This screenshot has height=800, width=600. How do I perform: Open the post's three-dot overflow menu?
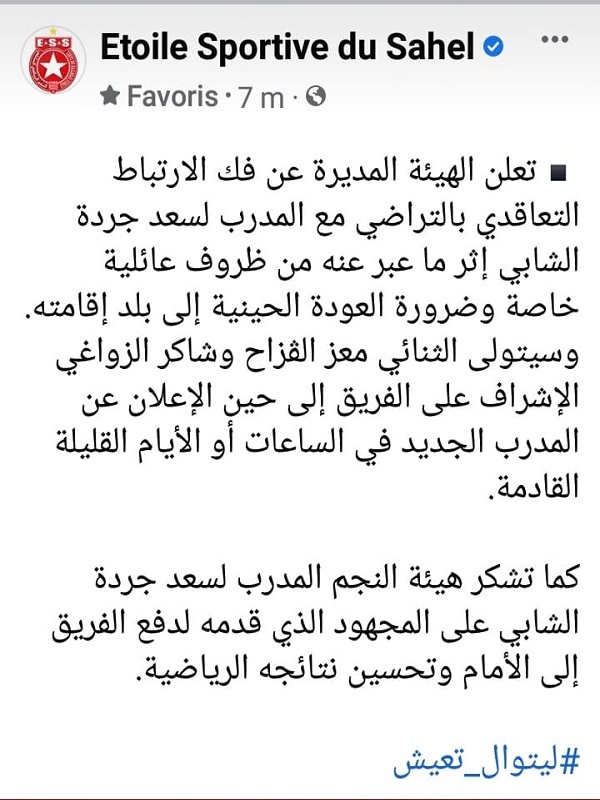[555, 40]
